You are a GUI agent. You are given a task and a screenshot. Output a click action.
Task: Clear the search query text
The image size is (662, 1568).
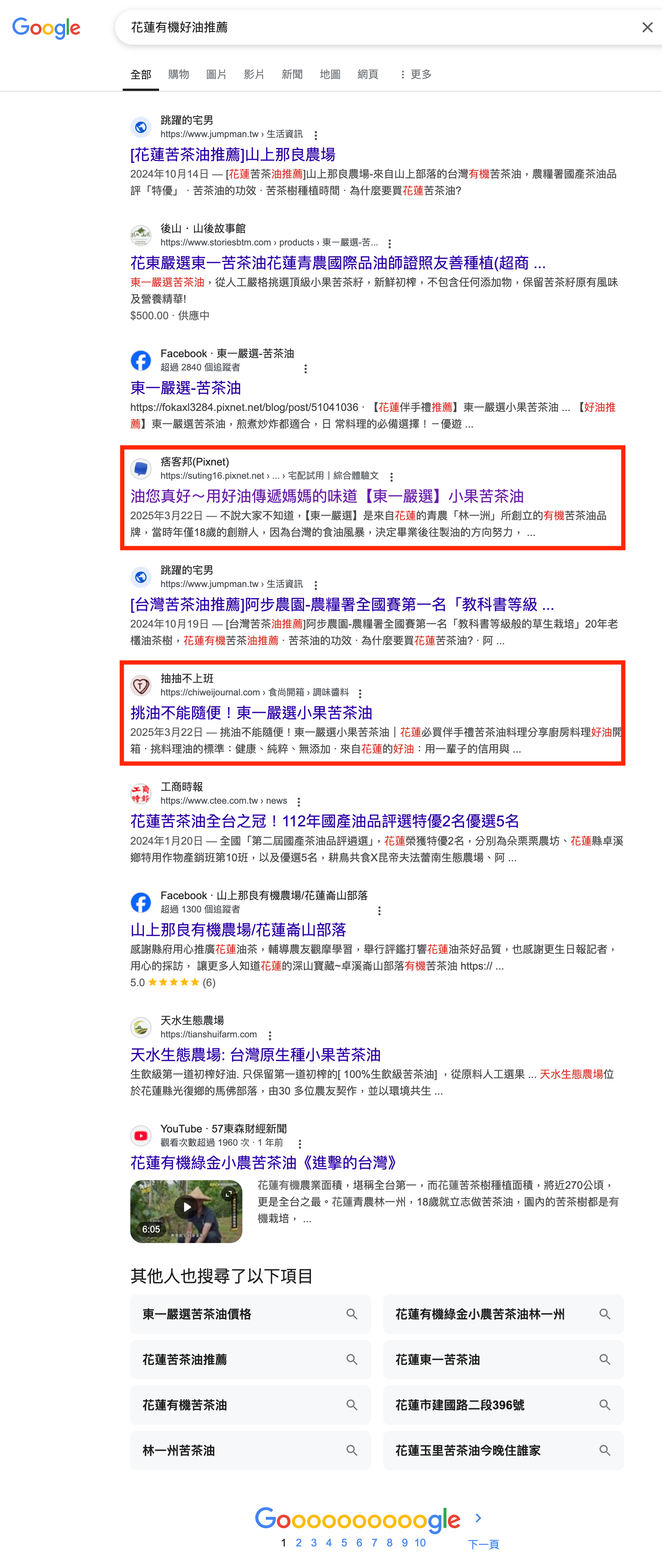pyautogui.click(x=647, y=27)
